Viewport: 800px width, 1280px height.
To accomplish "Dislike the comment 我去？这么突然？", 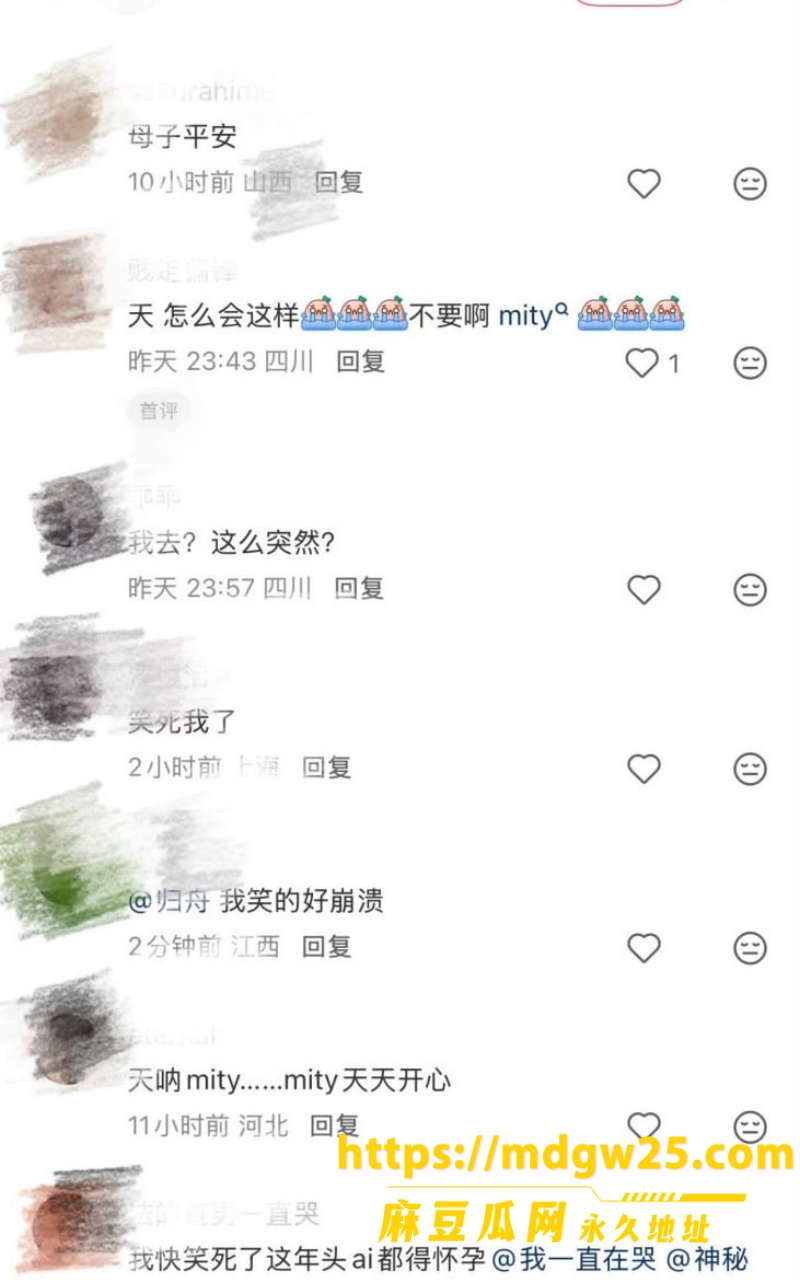I will (x=750, y=589).
